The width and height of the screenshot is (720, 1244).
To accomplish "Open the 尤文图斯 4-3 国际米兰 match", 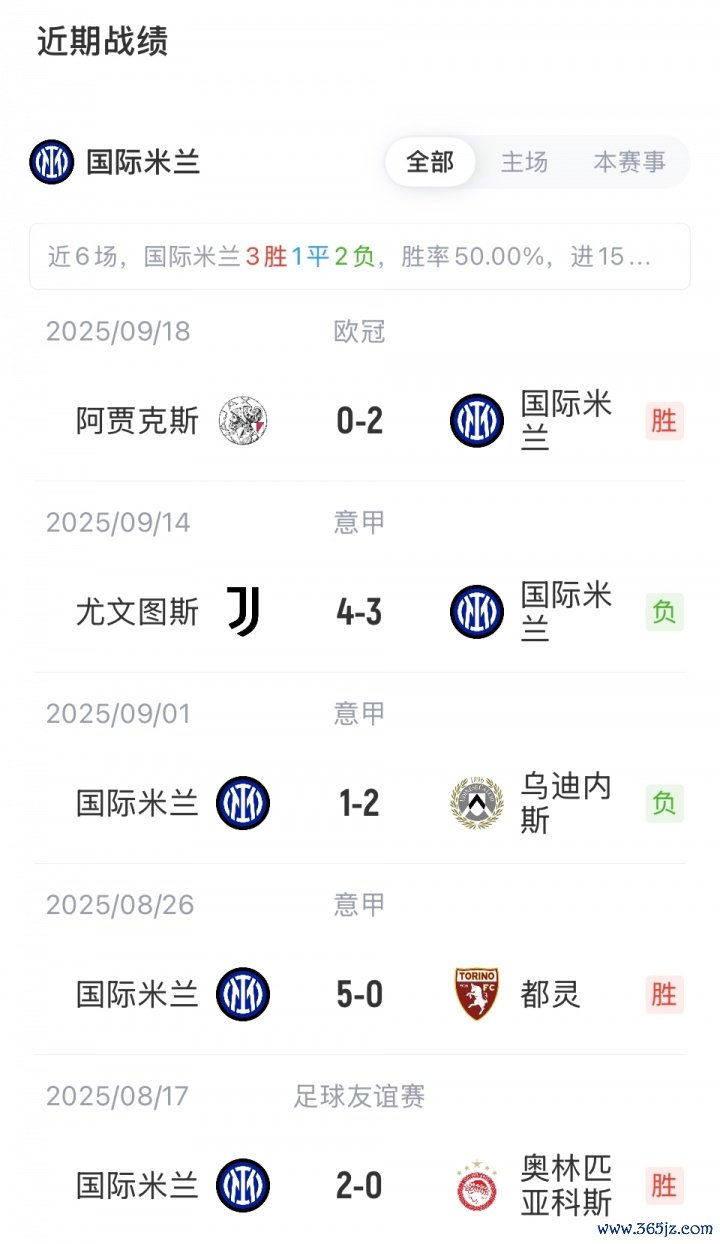I will pos(359,612).
